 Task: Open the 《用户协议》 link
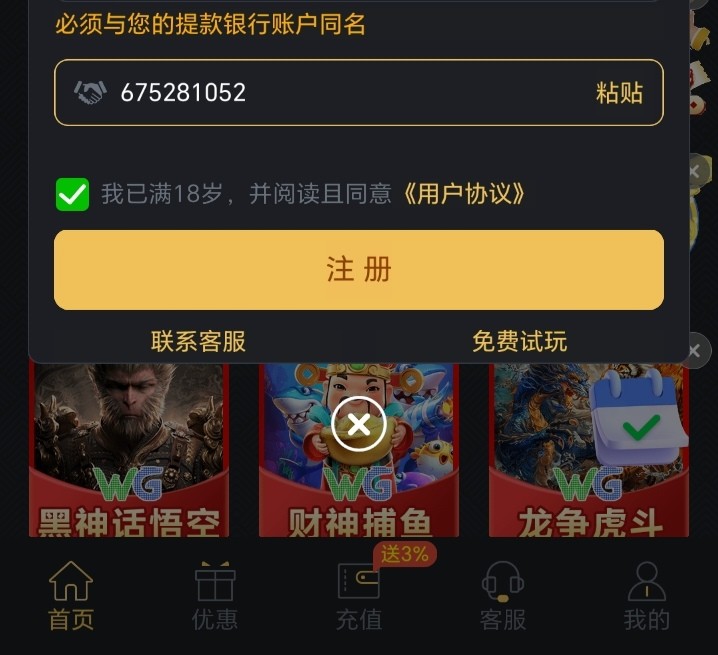click(x=463, y=194)
